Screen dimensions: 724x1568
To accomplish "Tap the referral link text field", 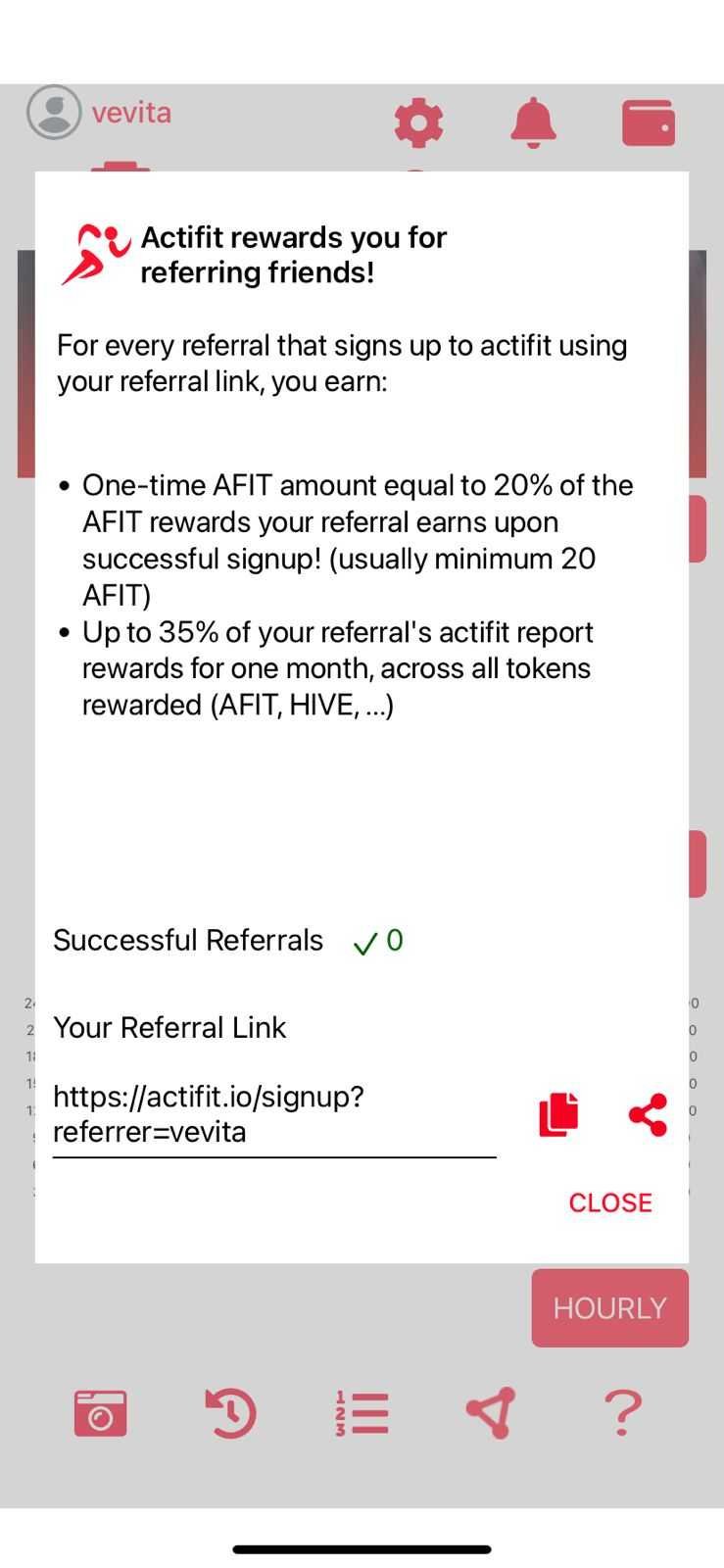I will pos(273,1114).
